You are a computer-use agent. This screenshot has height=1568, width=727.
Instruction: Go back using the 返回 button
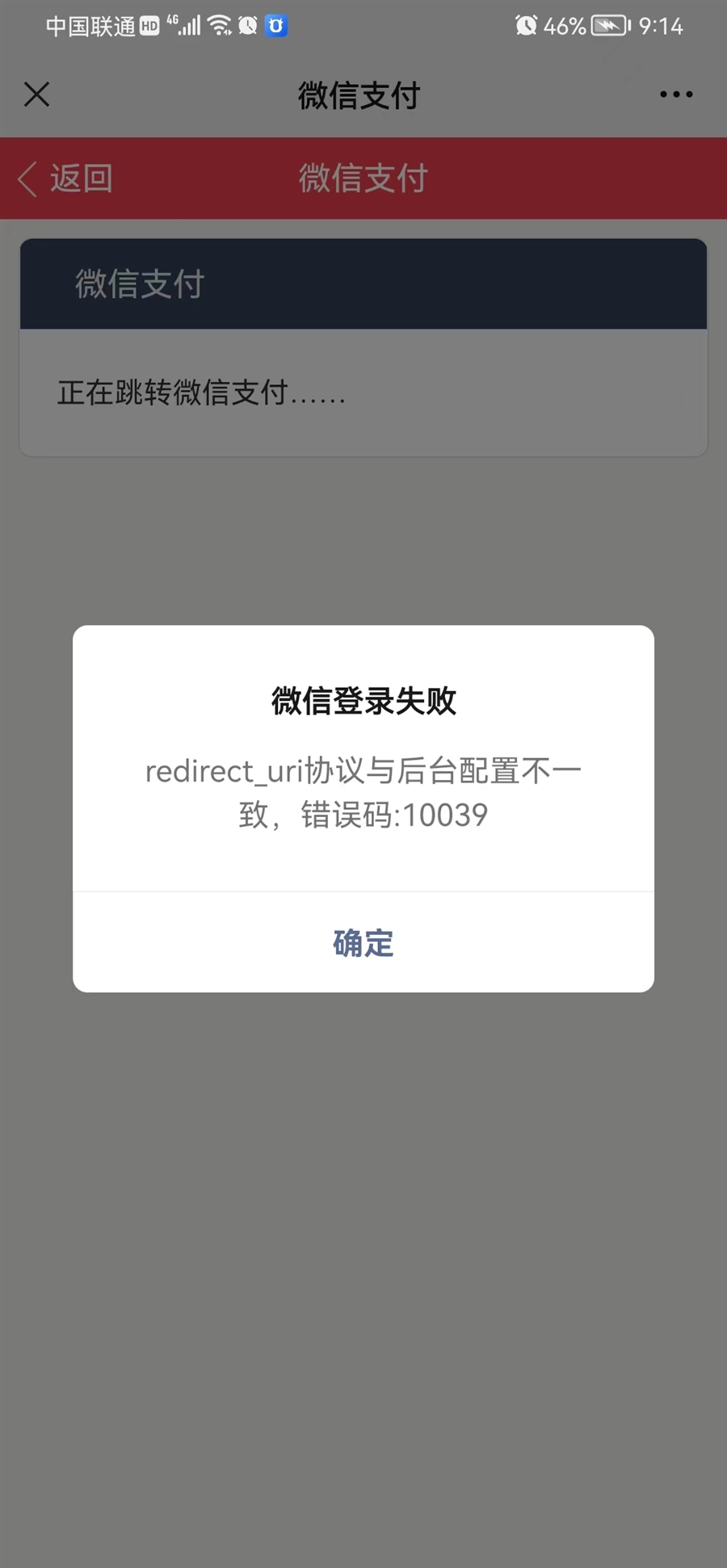pyautogui.click(x=66, y=178)
